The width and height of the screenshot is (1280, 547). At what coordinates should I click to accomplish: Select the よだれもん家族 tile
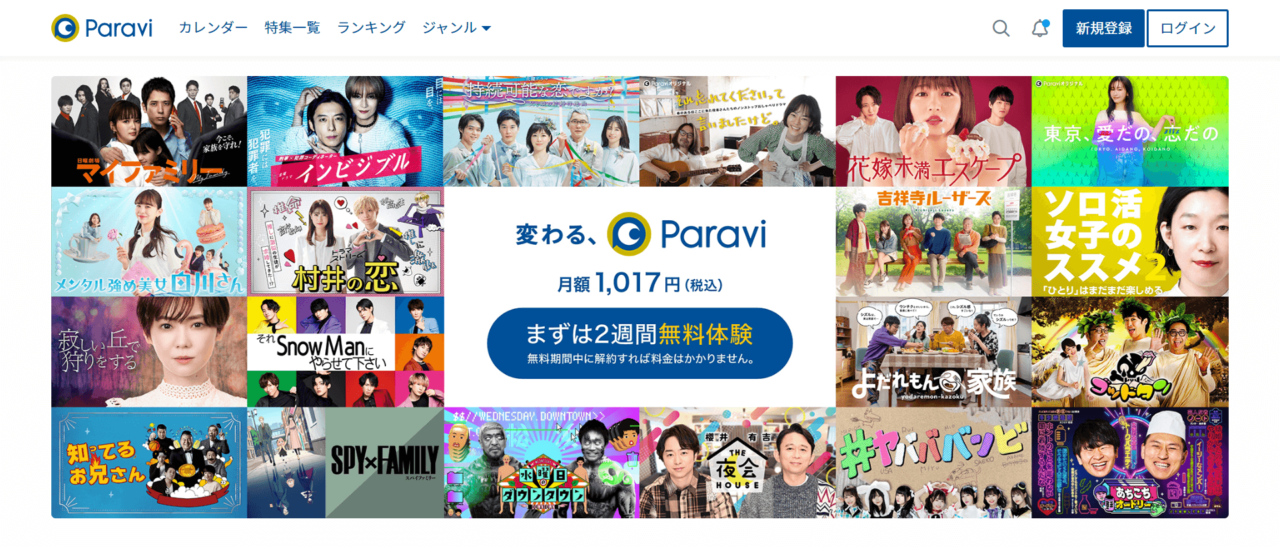coord(933,351)
